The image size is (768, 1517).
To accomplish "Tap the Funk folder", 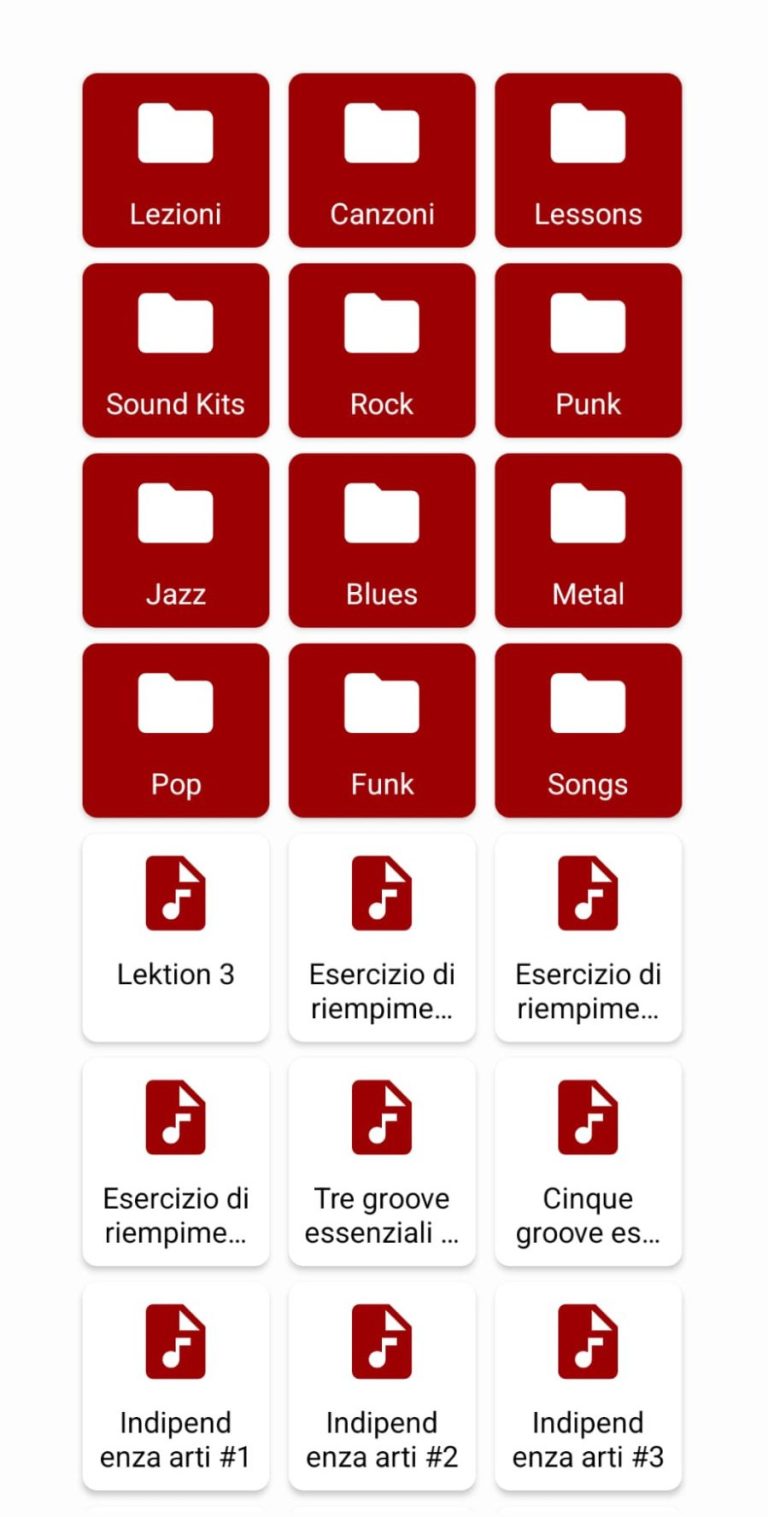I will click(382, 730).
